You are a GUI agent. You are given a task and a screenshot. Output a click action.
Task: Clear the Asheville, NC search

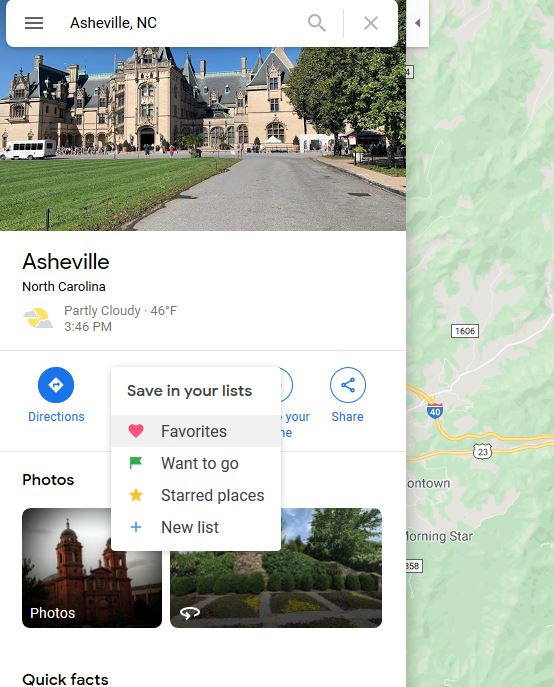pos(371,23)
